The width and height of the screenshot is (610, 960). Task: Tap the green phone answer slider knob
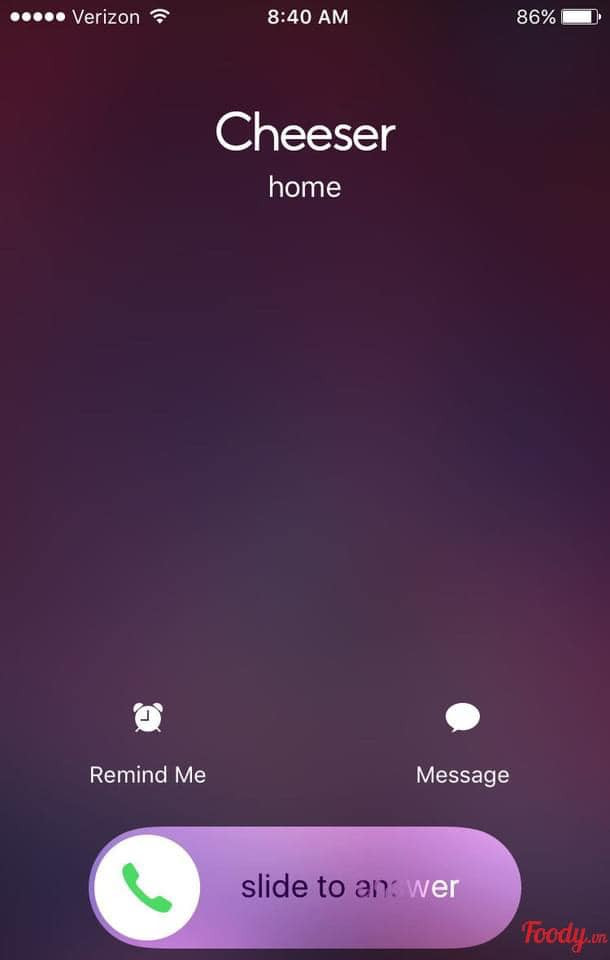tap(147, 887)
